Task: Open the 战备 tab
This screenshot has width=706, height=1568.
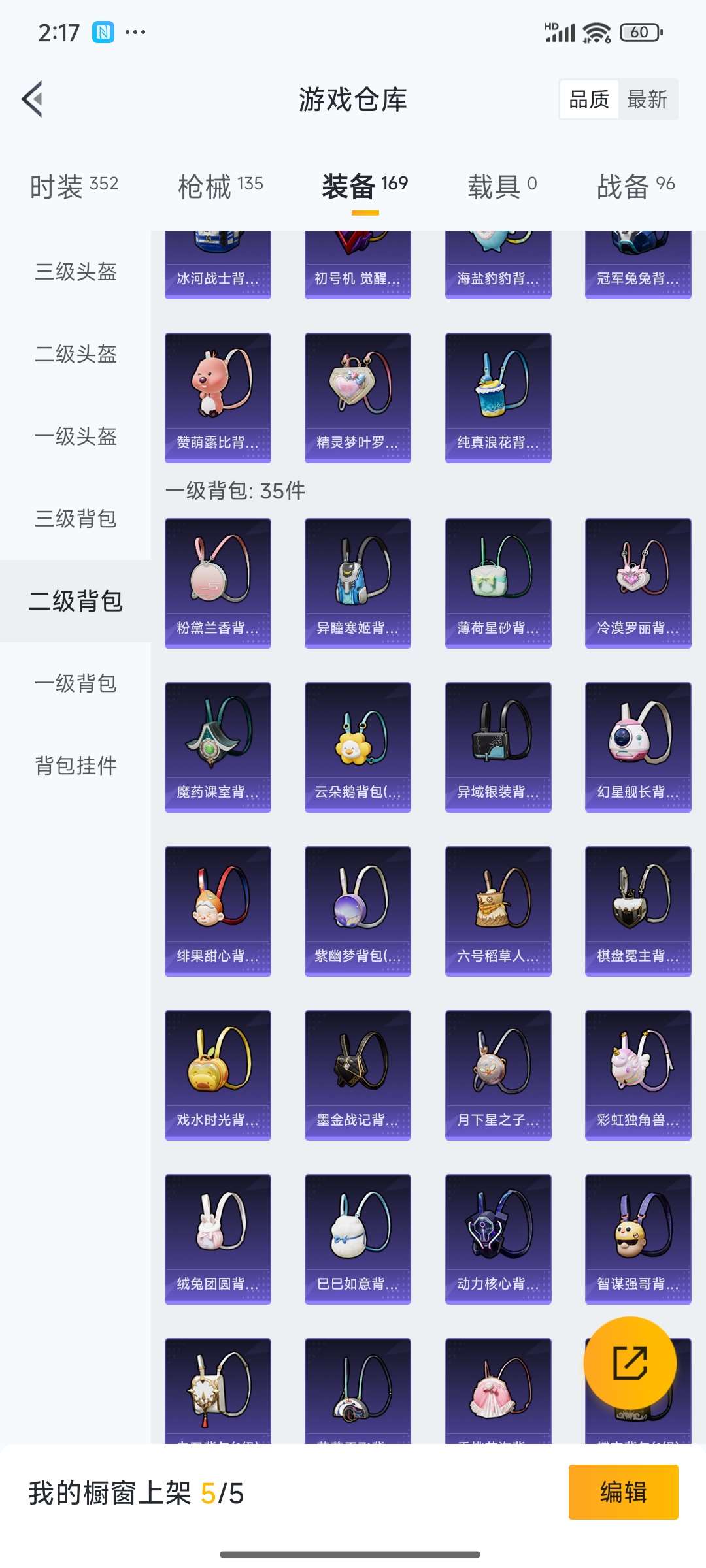Action: pyautogui.click(x=635, y=186)
